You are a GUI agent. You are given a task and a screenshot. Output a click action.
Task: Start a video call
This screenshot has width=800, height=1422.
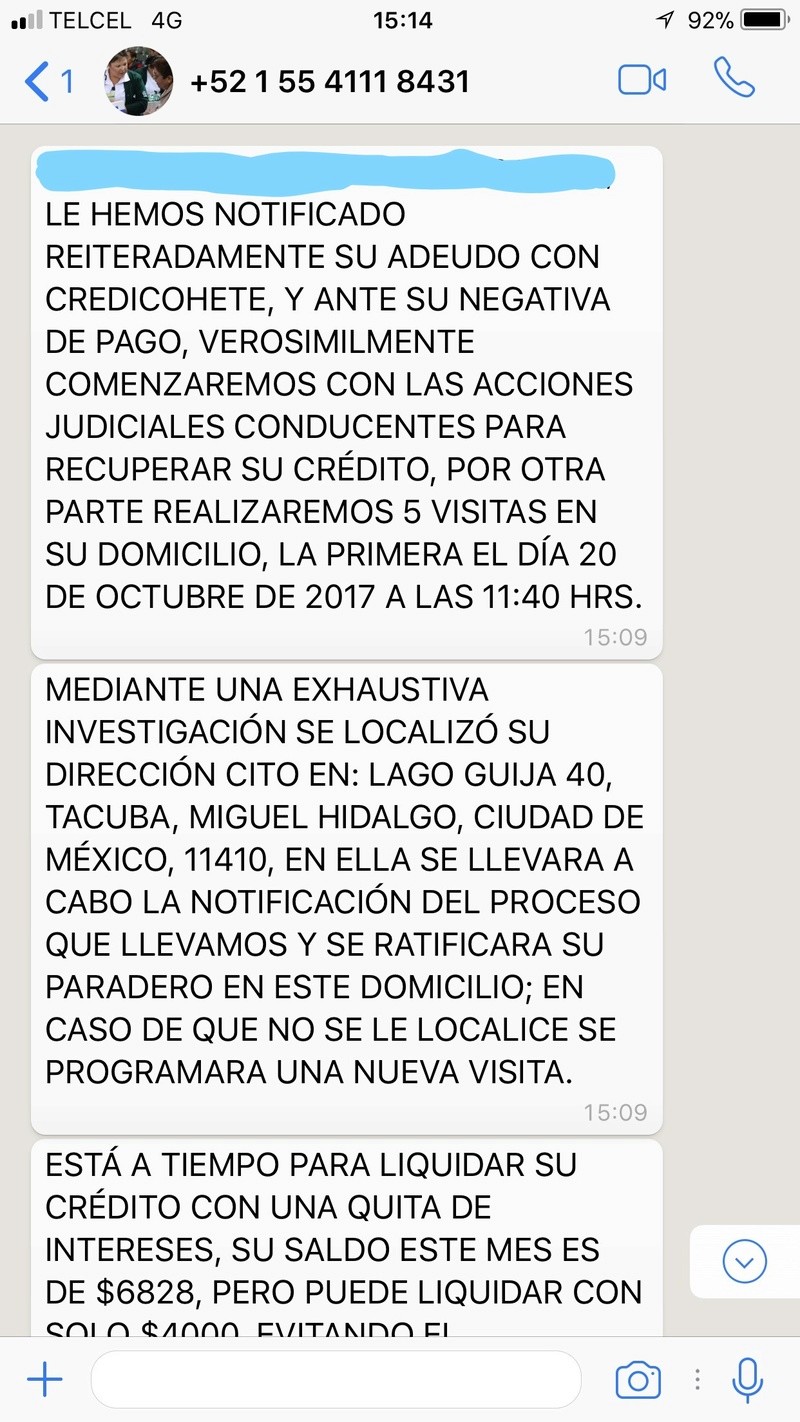[x=642, y=80]
